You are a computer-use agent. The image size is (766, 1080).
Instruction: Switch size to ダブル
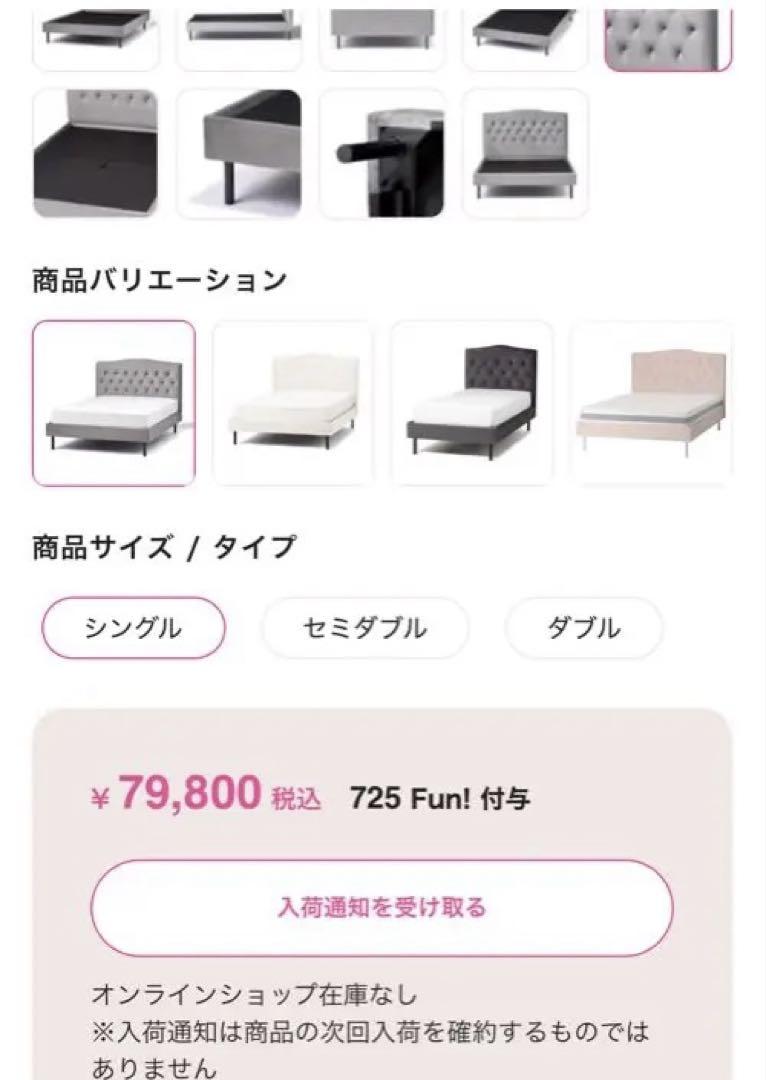tap(583, 628)
